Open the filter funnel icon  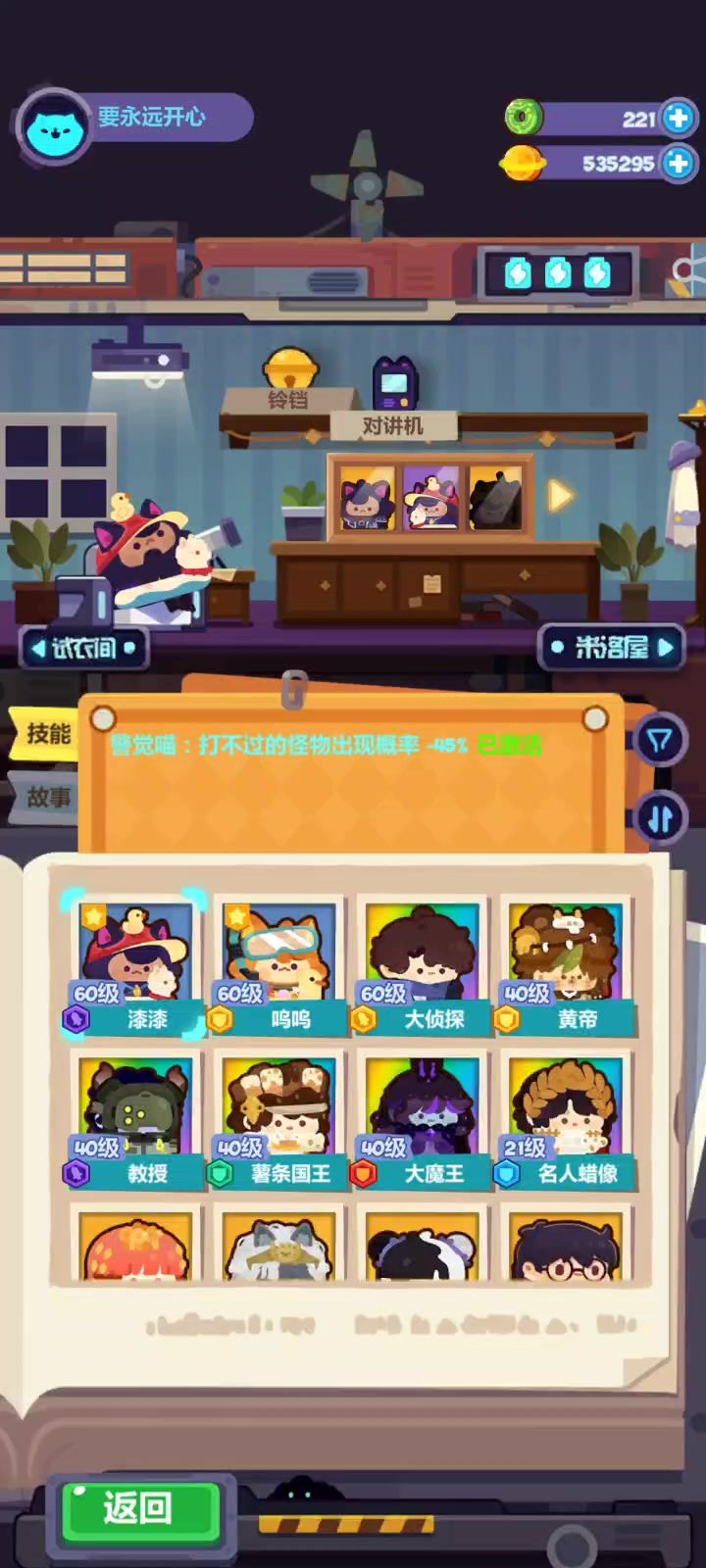point(660,741)
